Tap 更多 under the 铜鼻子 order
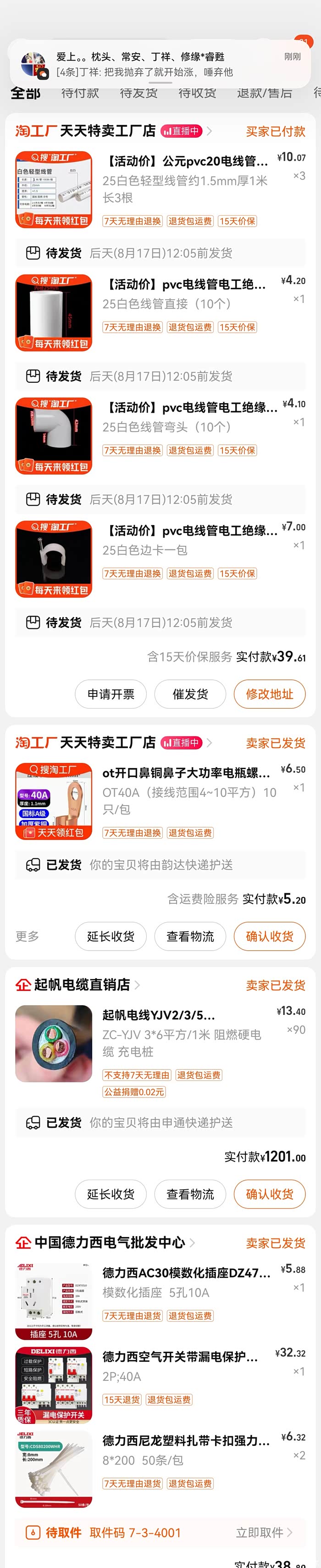The image size is (321, 1568). click(x=28, y=936)
